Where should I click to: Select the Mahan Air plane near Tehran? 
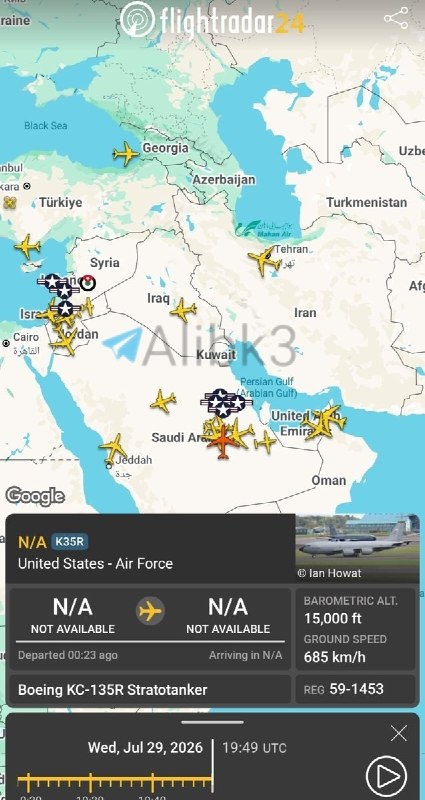tap(264, 261)
